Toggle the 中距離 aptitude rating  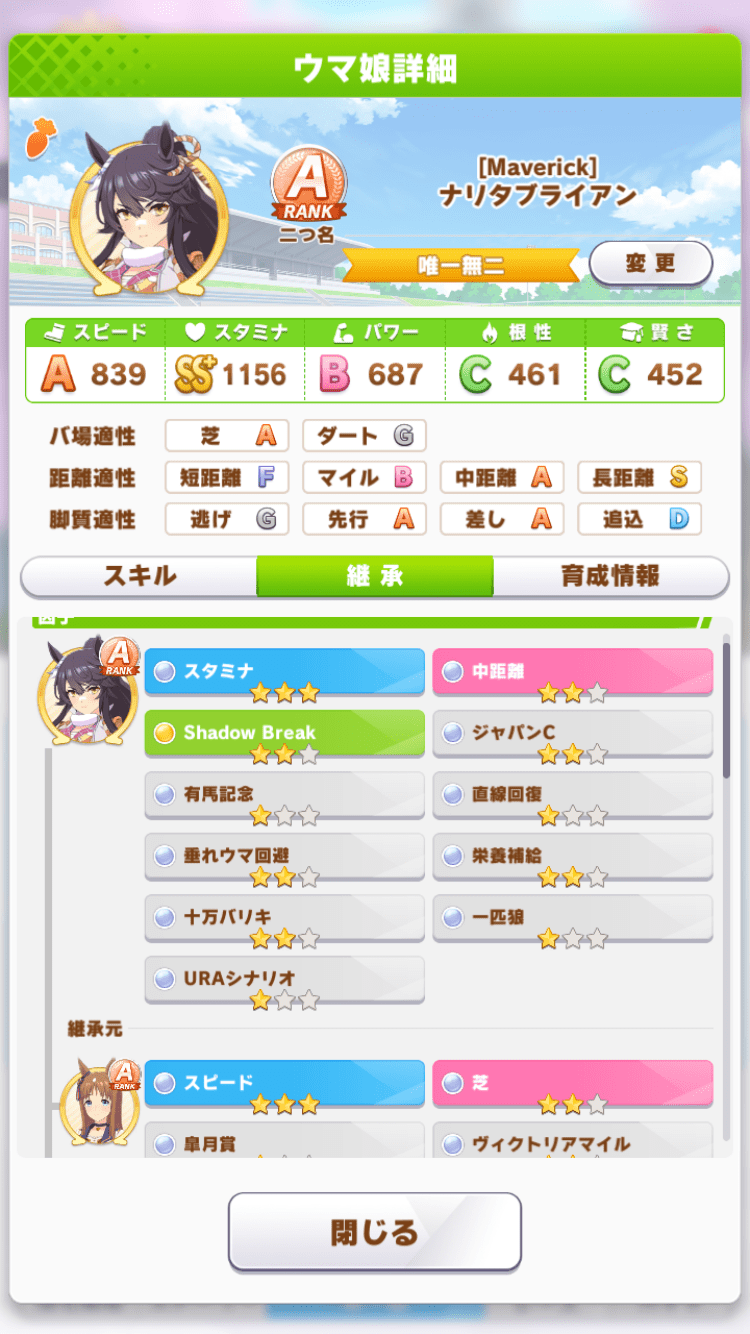click(502, 478)
